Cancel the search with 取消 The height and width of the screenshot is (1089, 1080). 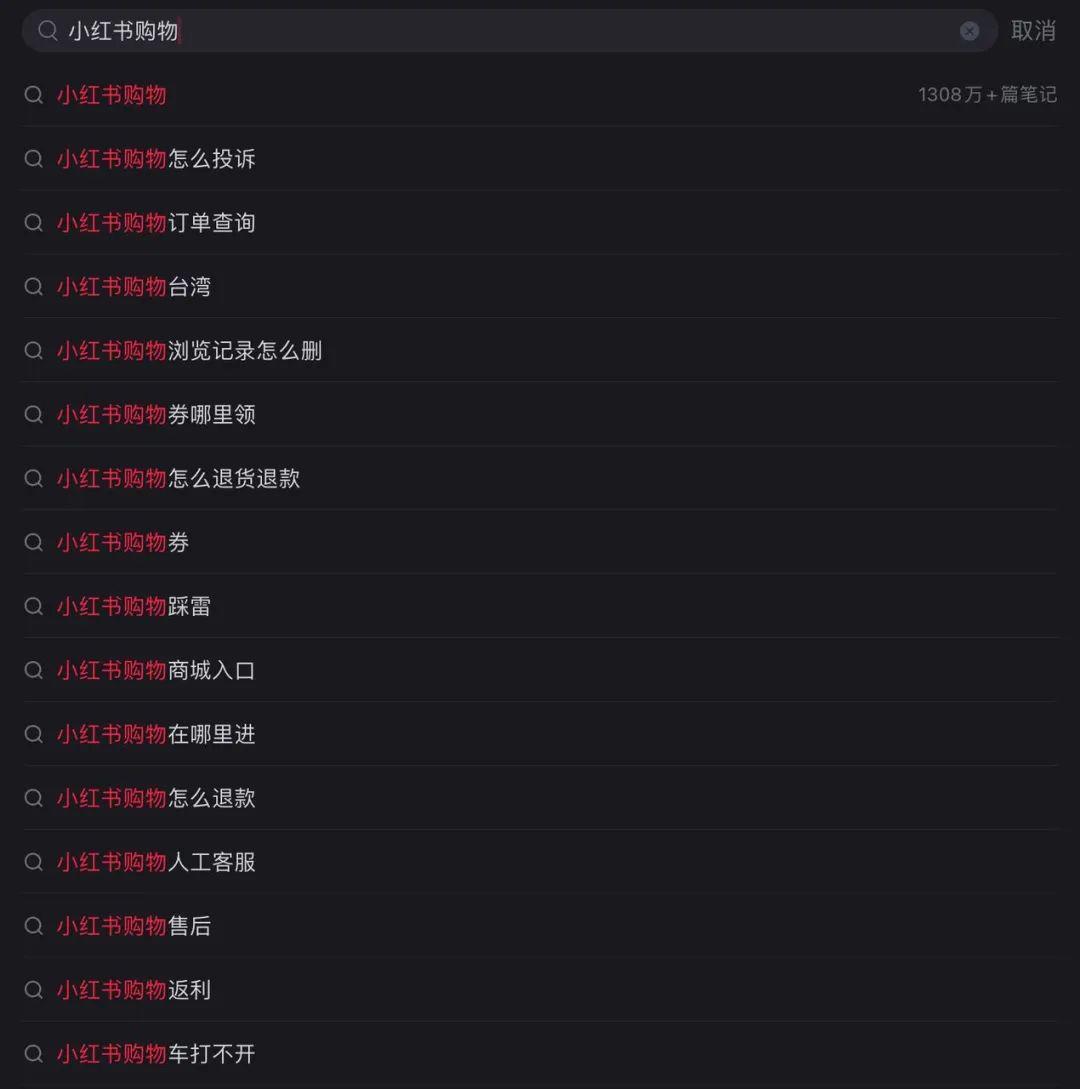pos(1033,31)
